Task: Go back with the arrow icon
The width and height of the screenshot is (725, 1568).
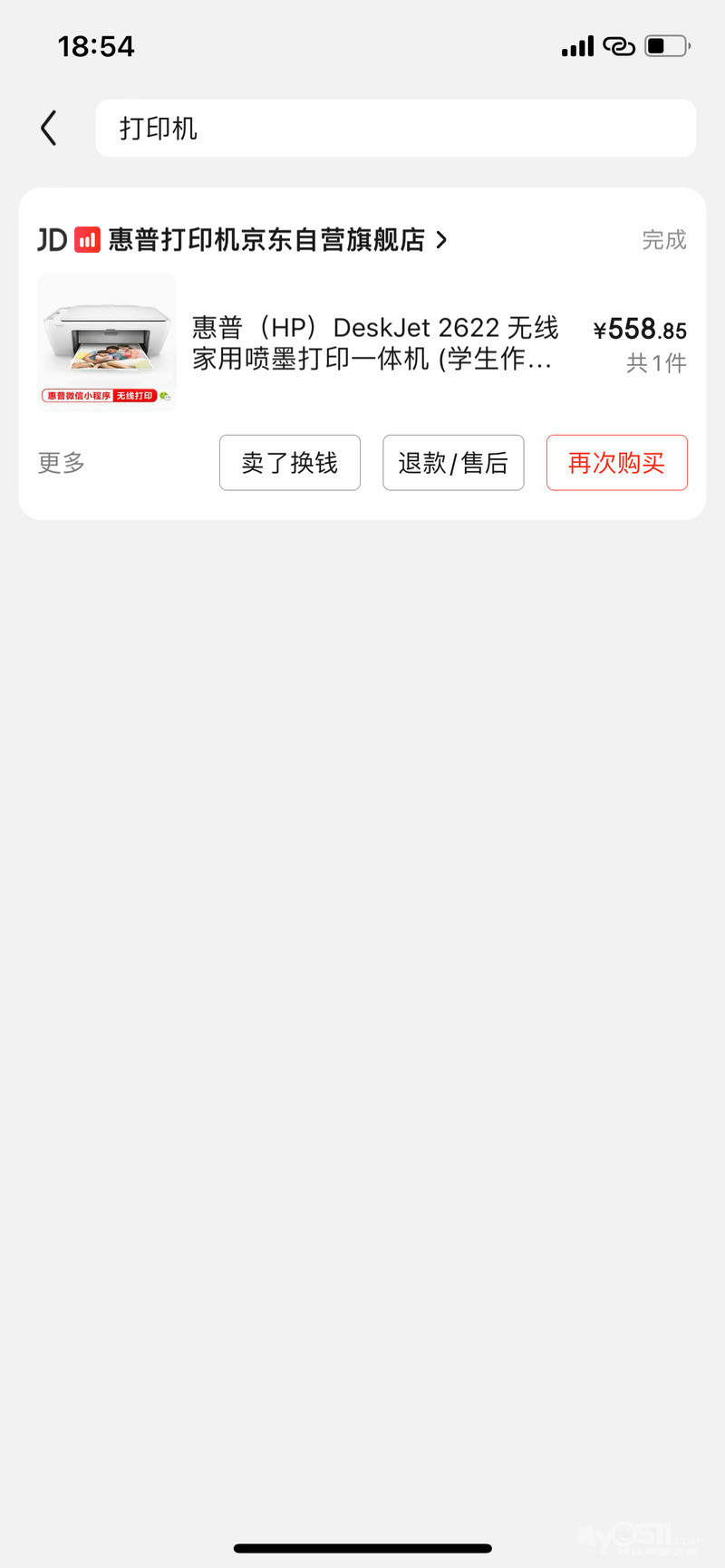Action: click(x=49, y=128)
